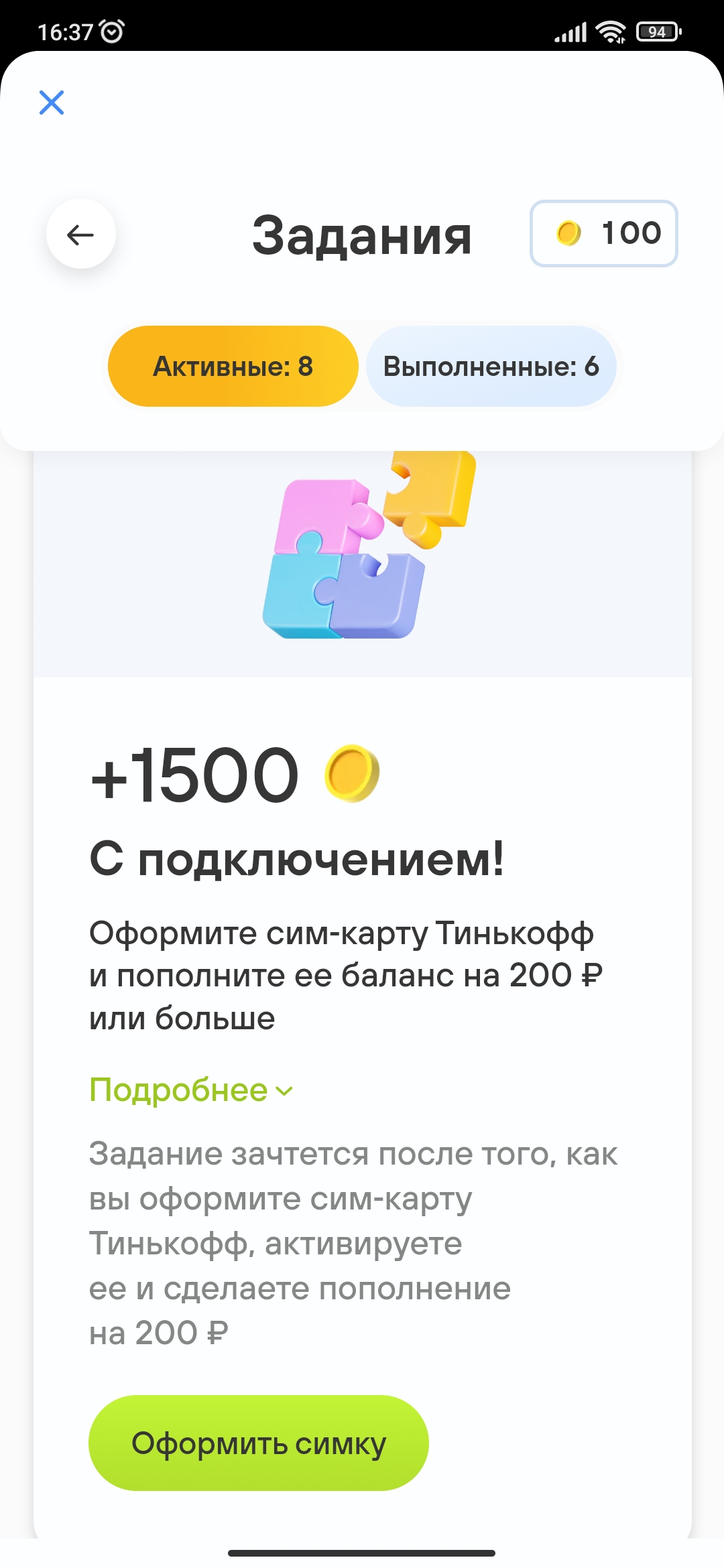Image resolution: width=724 pixels, height=1568 pixels.
Task: Go back with the arrow button
Action: pyautogui.click(x=81, y=234)
